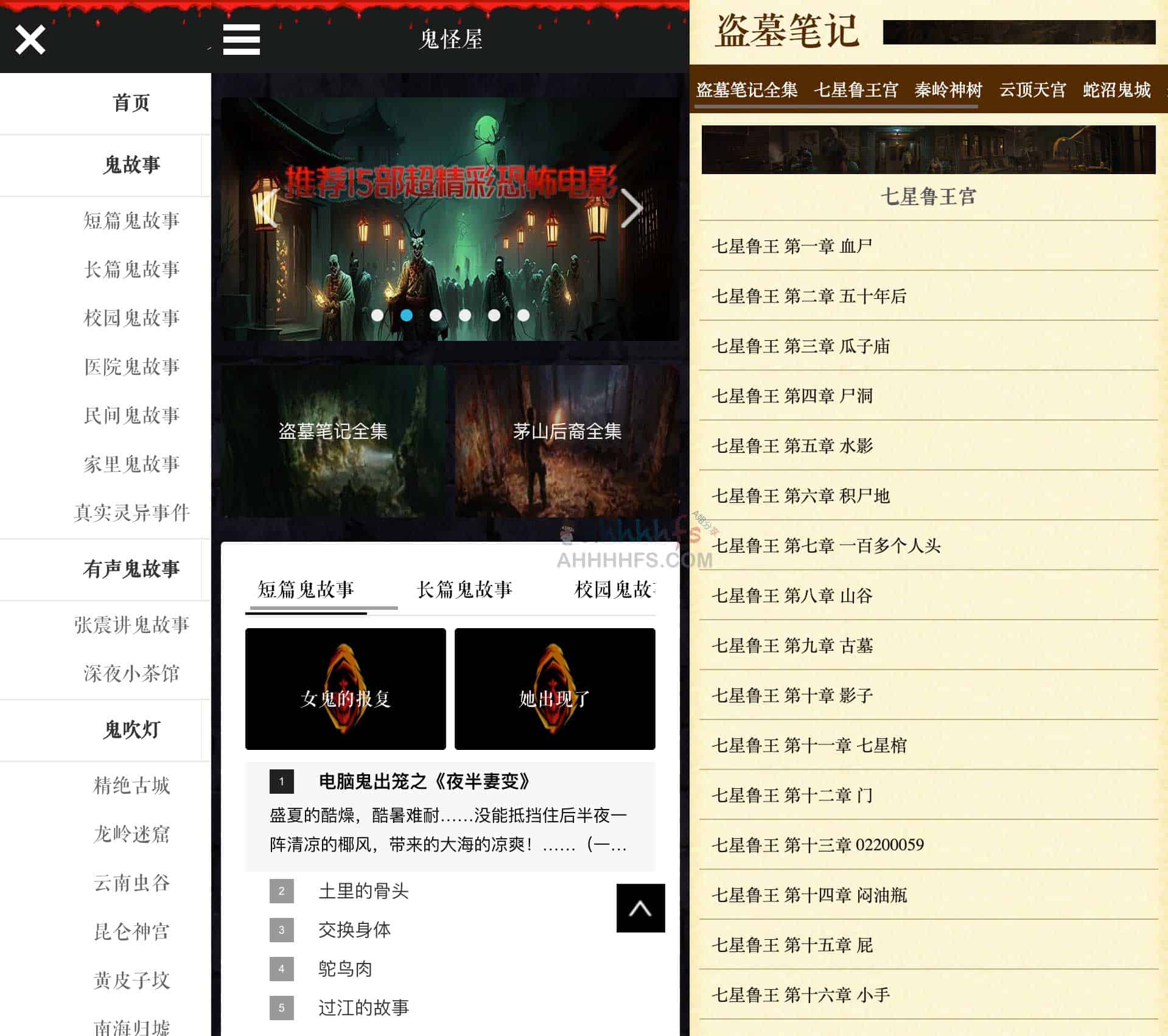Open the hamburger menu button
Viewport: 1168px width, 1036px height.
pos(241,40)
